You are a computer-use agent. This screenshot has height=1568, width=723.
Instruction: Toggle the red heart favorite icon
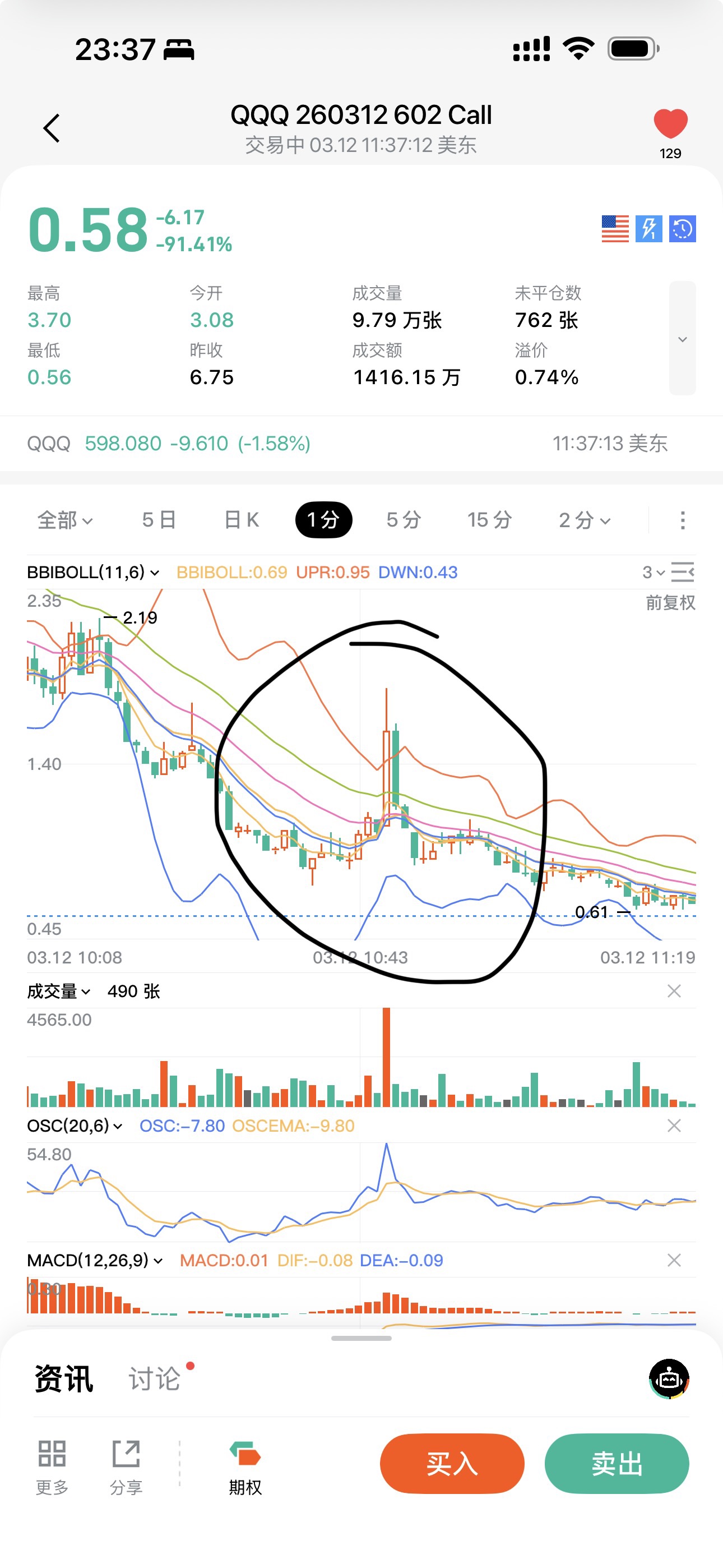670,123
